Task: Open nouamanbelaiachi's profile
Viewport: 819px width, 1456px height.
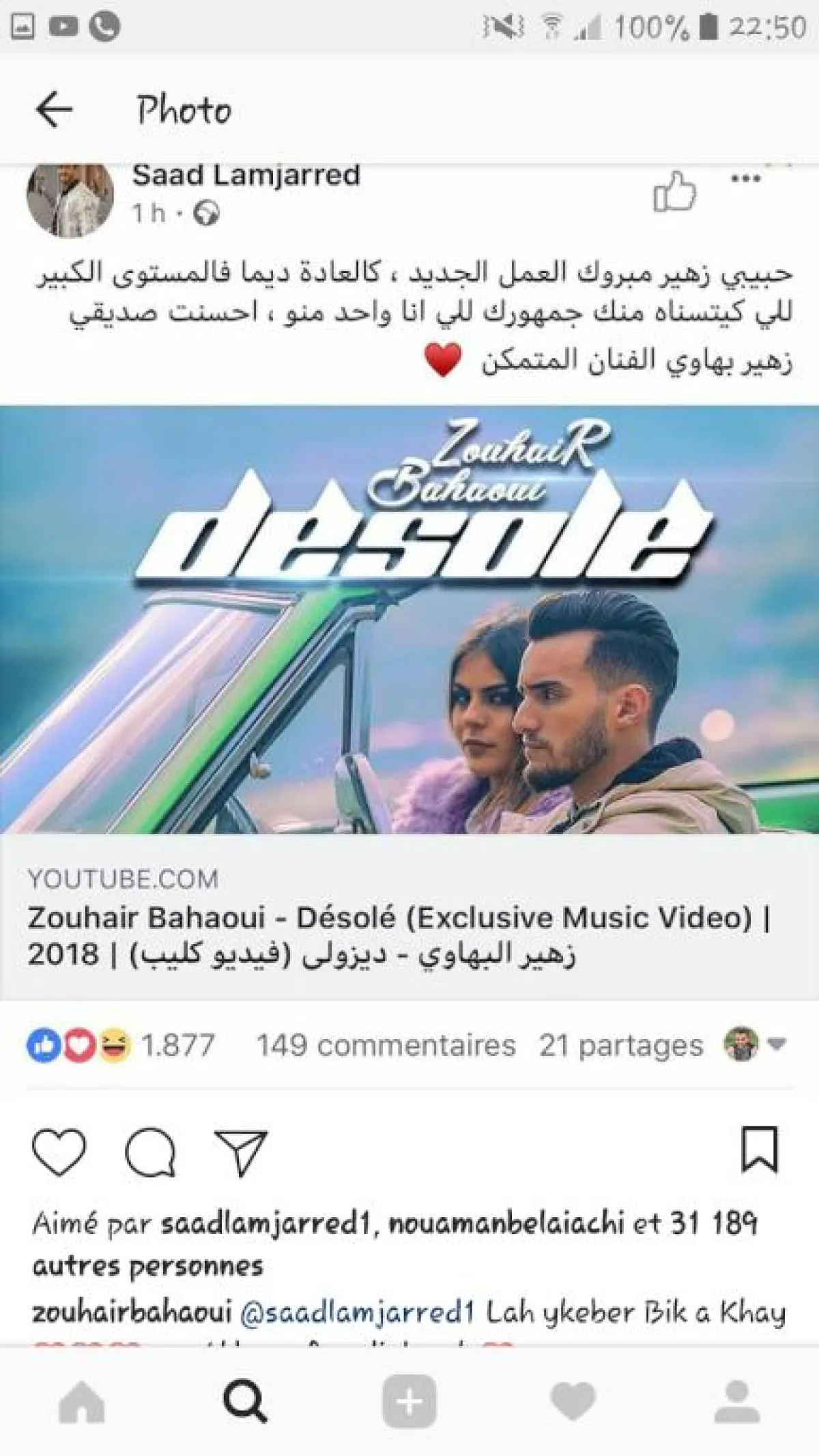Action: click(506, 1223)
